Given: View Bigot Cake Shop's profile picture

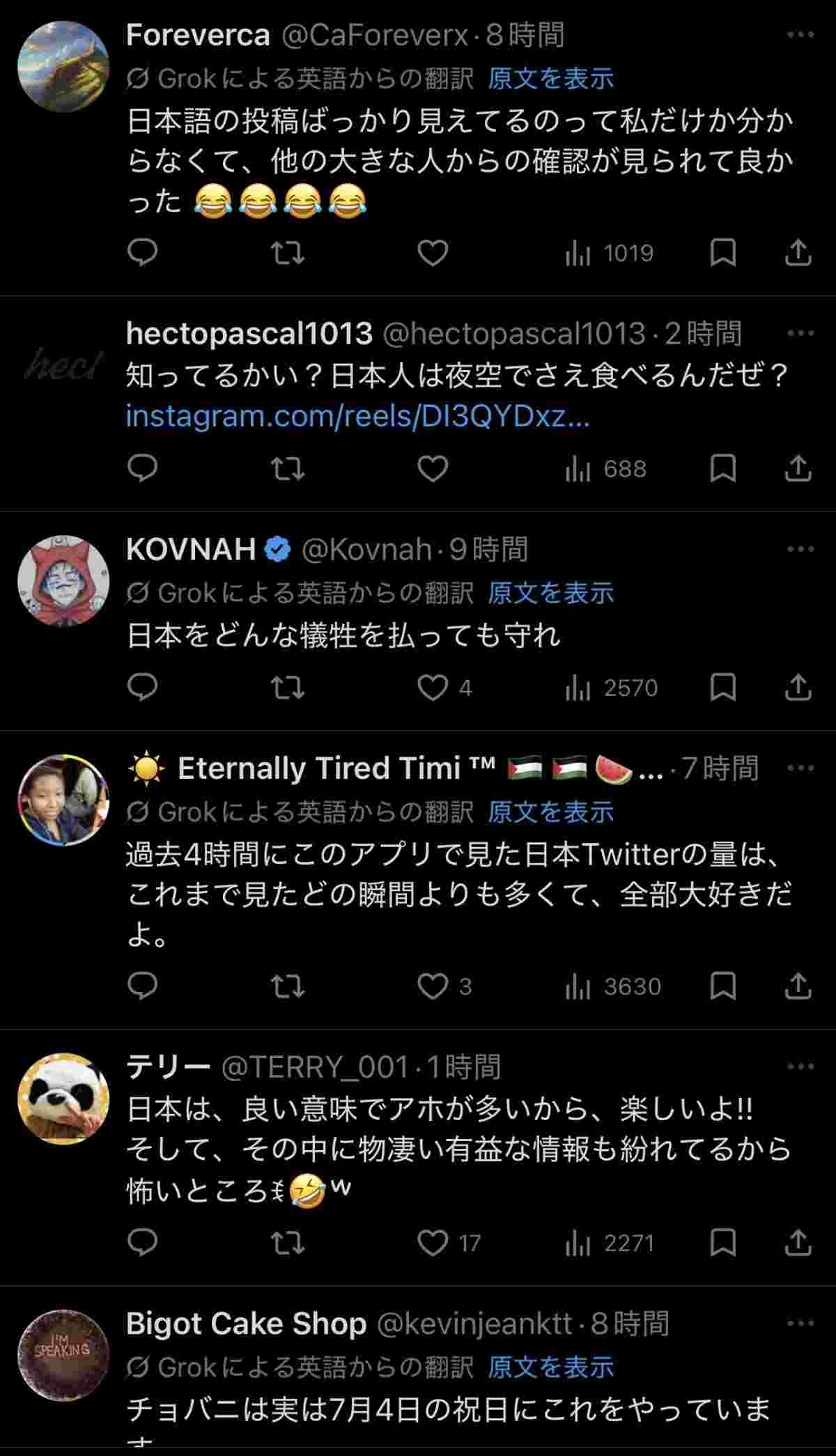Looking at the screenshot, I should click(63, 1355).
